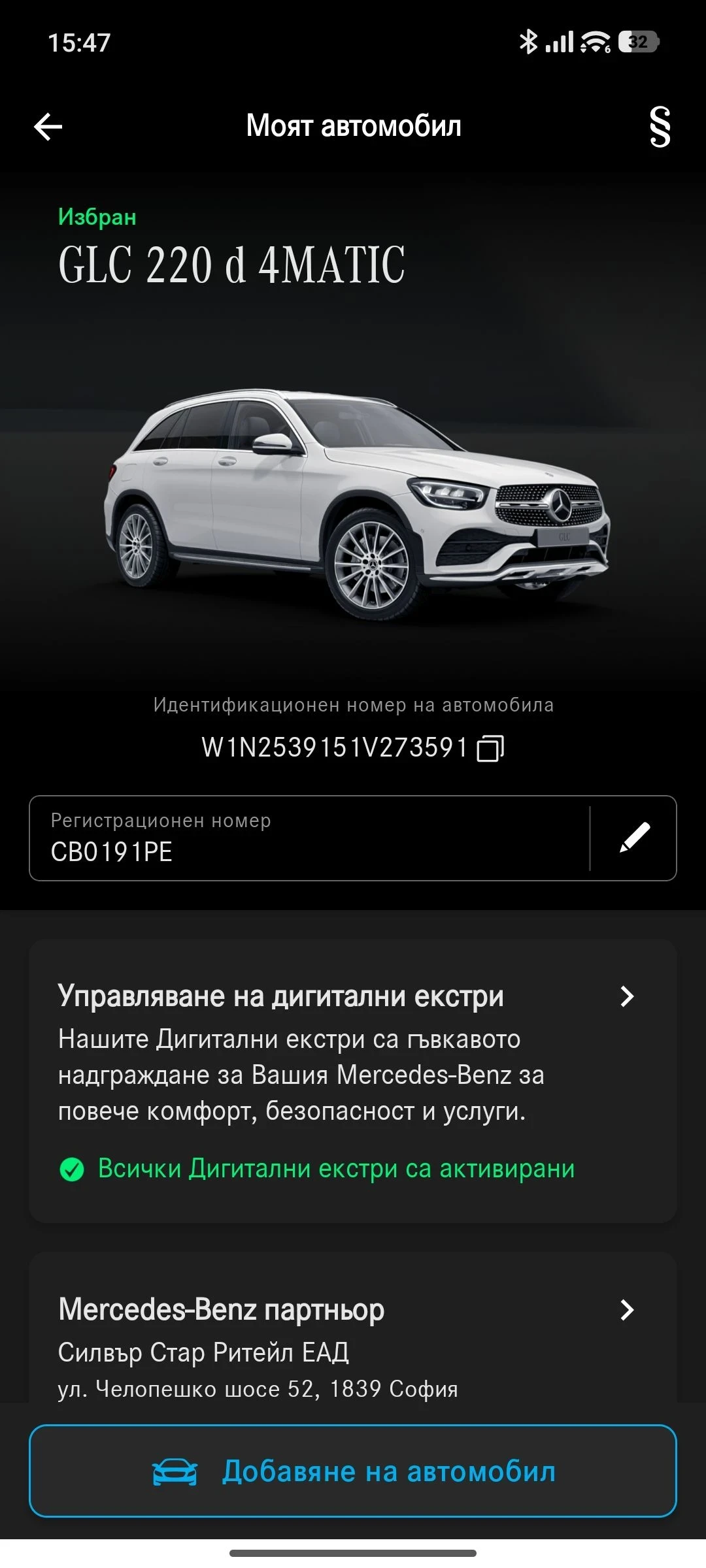The height and width of the screenshot is (1568, 706).
Task: Open the legal information paragraph icon
Action: 660,127
